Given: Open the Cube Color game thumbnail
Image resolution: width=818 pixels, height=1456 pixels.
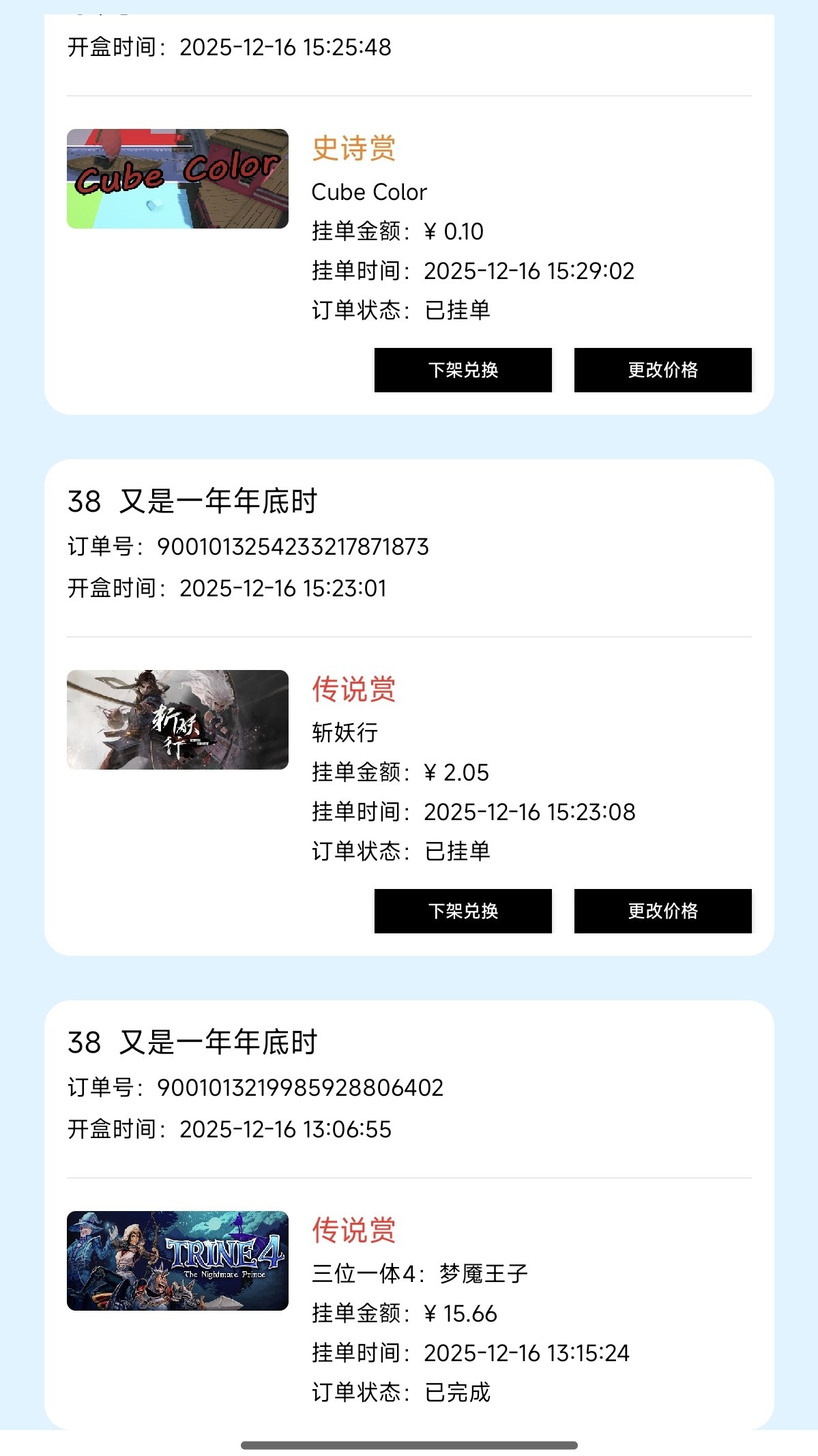Looking at the screenshot, I should pos(177,179).
